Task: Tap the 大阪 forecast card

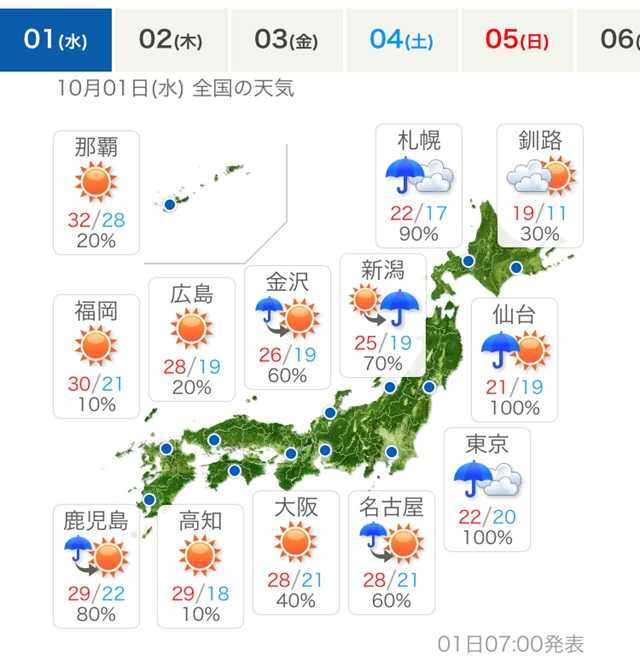Action: point(294,552)
